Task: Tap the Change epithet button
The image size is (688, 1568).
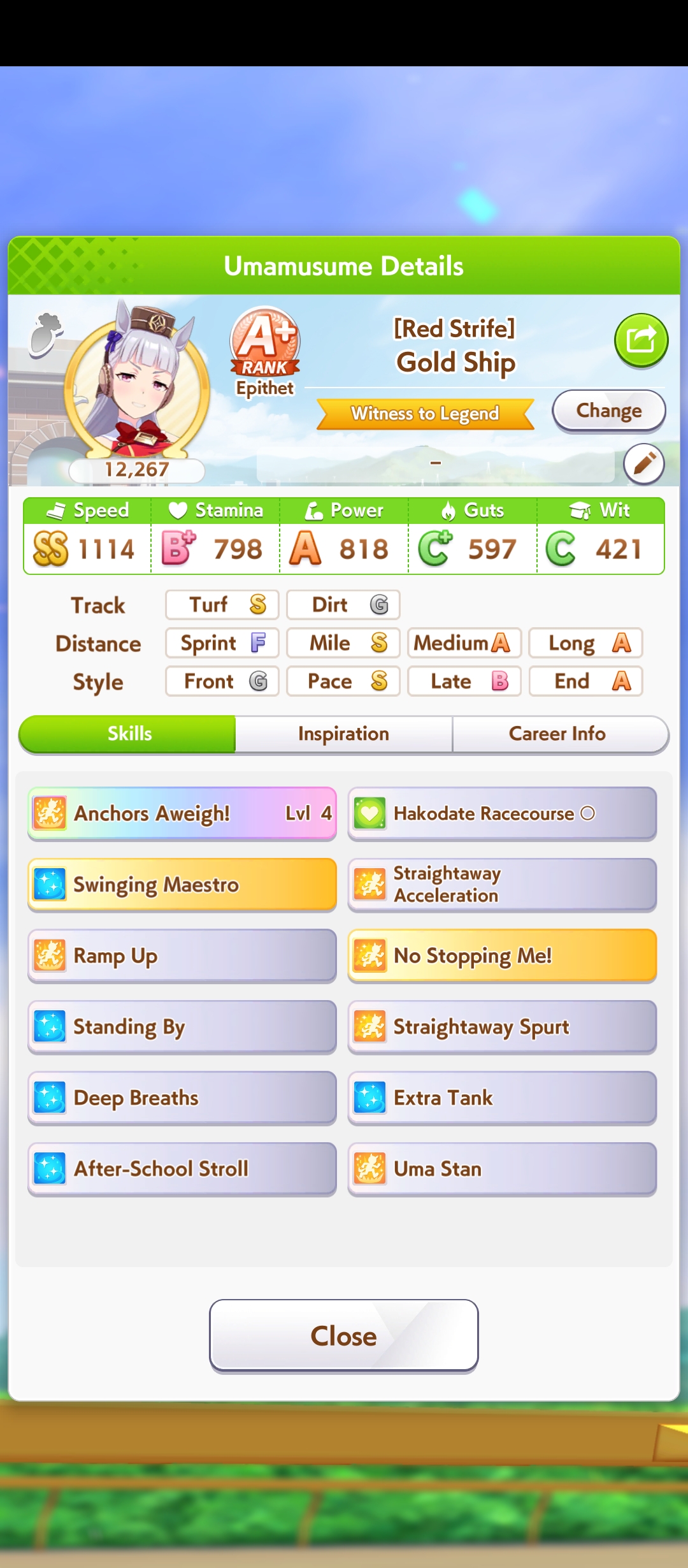Action: point(608,410)
